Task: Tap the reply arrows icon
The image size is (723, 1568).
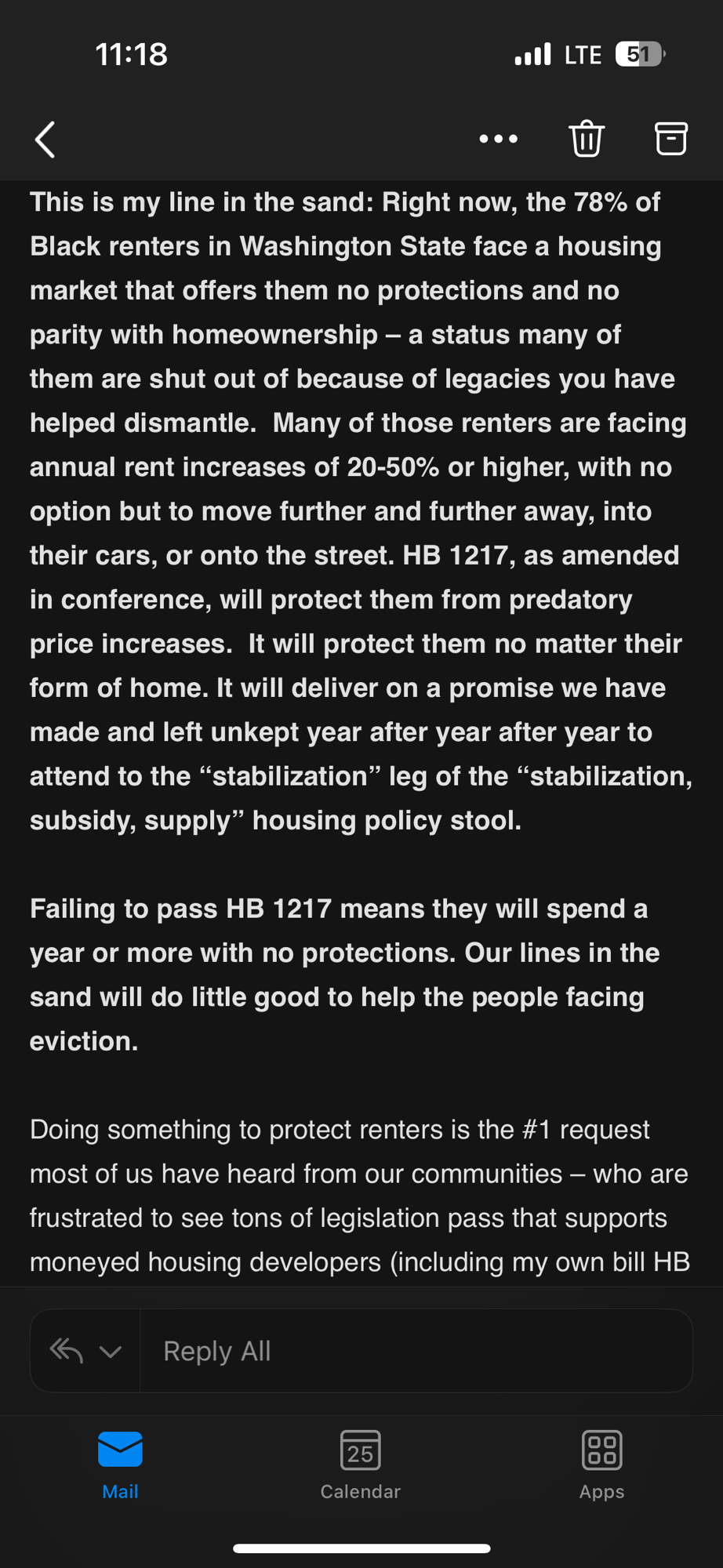Action: [x=67, y=1350]
